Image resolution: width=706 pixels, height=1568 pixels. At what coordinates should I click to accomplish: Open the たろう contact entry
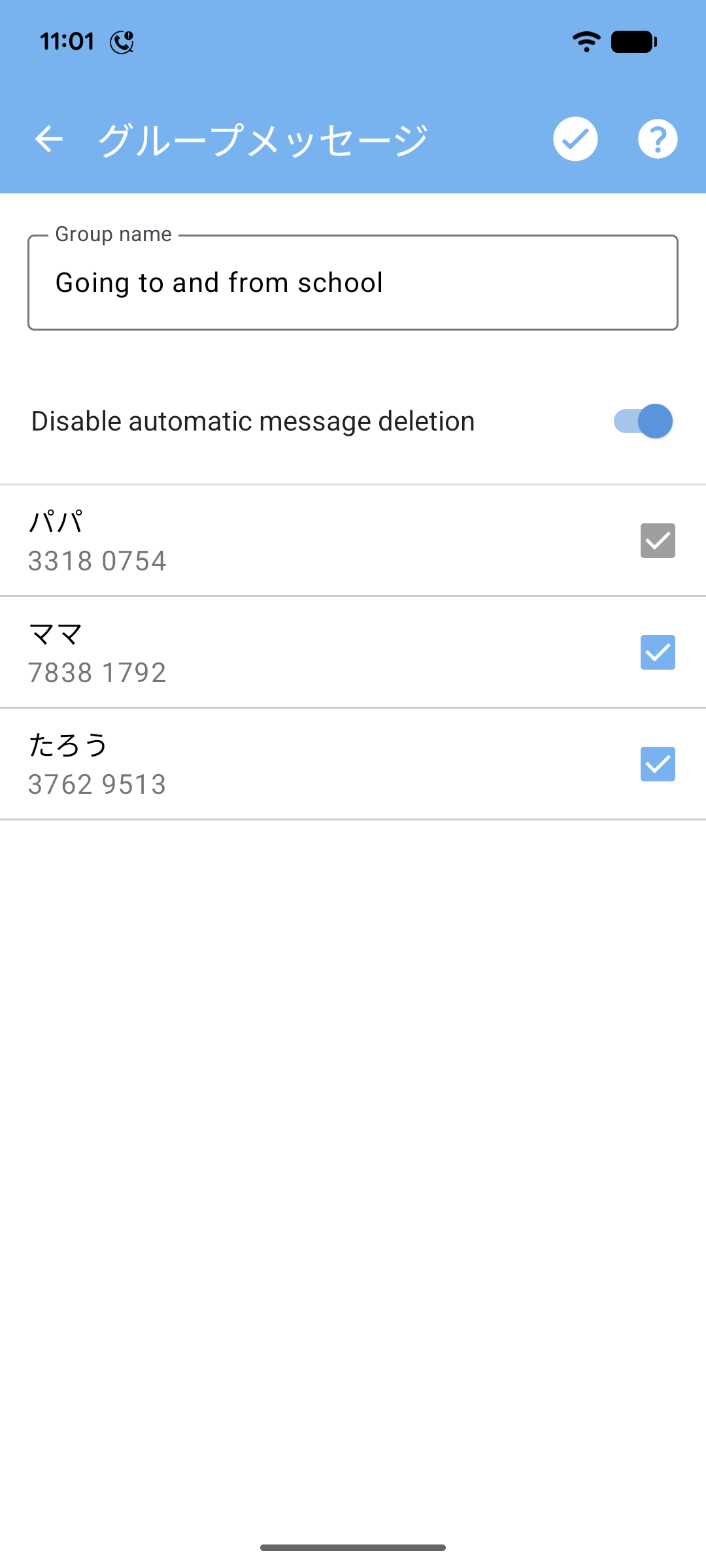(261, 764)
